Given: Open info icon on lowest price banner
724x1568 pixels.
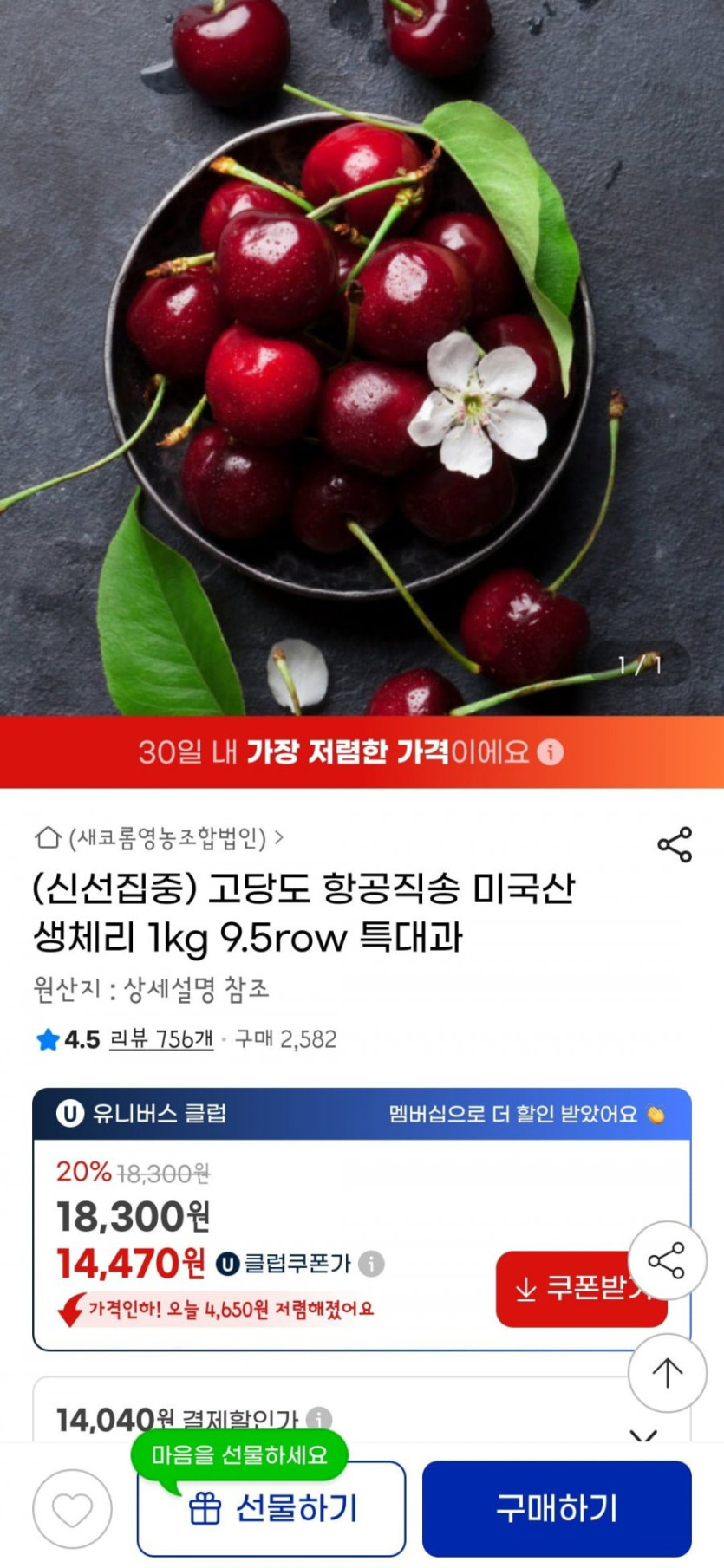Looking at the screenshot, I should (x=551, y=751).
